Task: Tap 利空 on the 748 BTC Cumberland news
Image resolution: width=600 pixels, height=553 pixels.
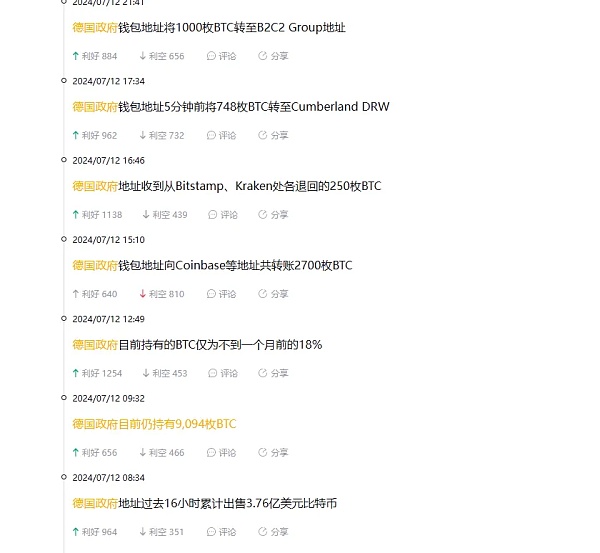Action: click(x=161, y=135)
